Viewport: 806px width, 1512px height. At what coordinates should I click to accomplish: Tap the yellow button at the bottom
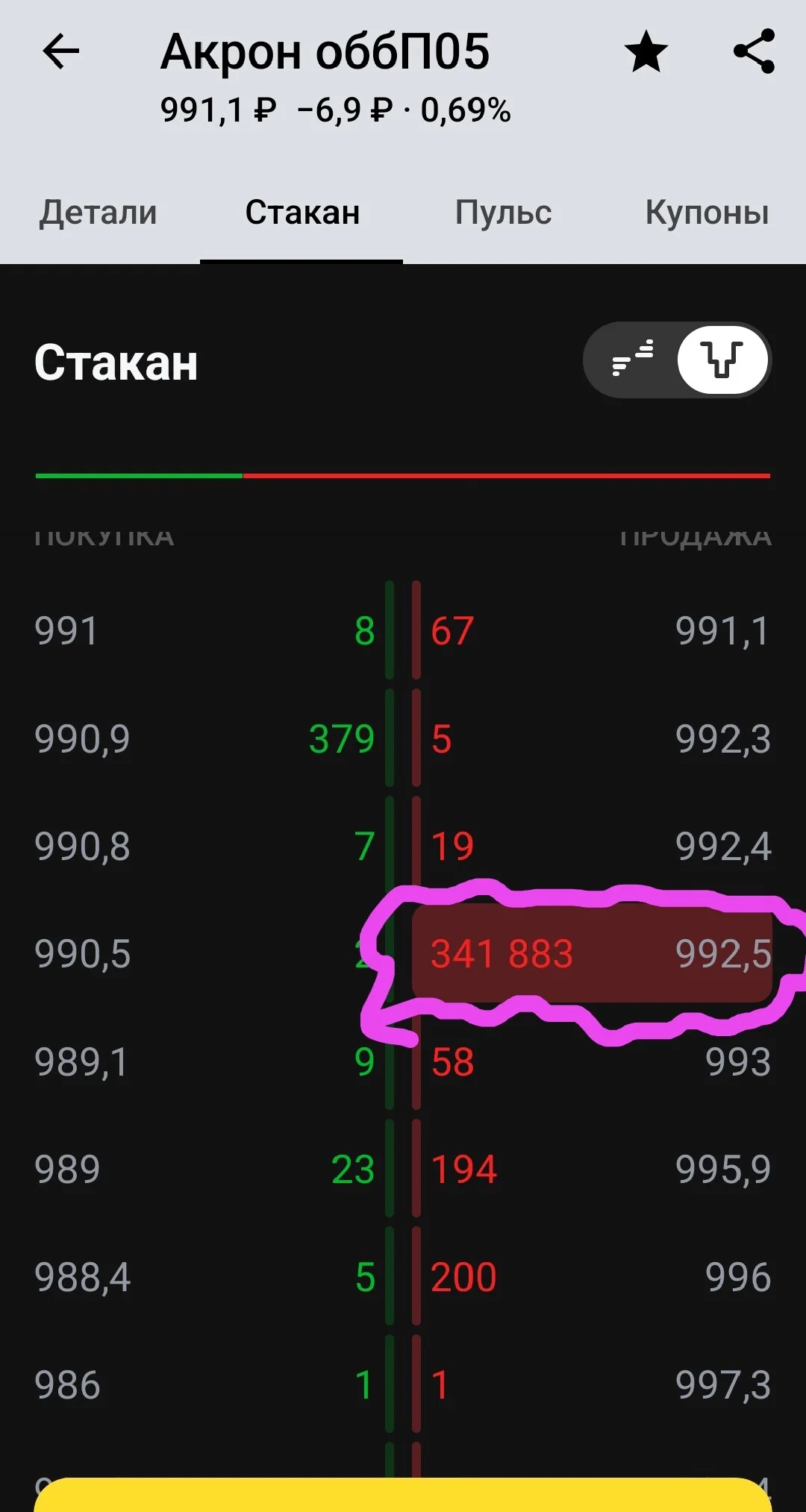pyautogui.click(x=403, y=1495)
